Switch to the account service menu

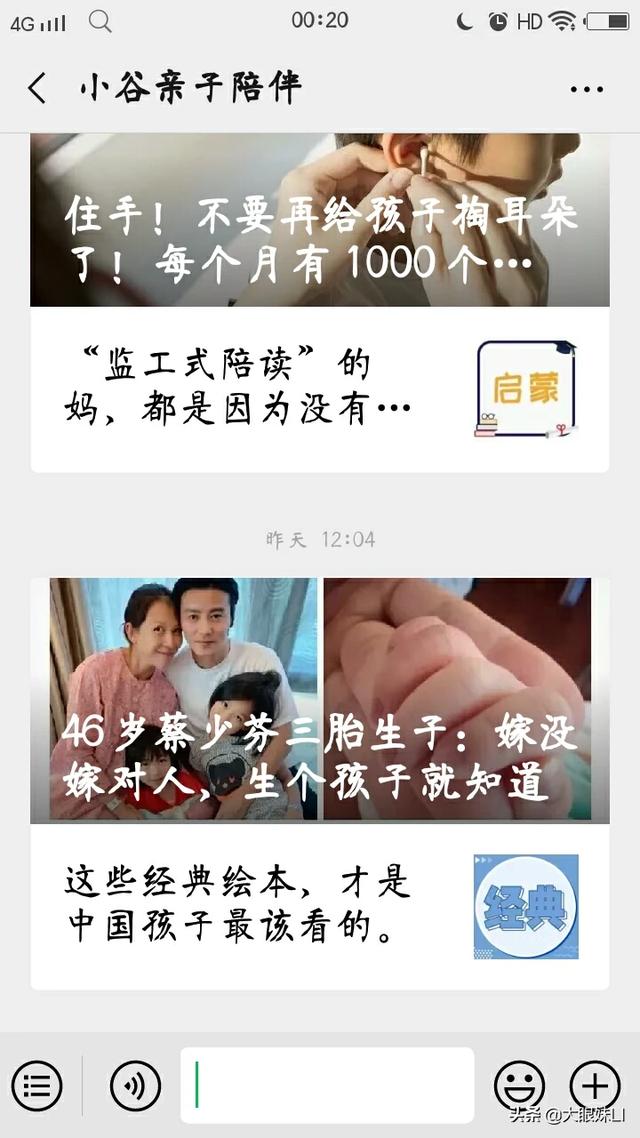point(37,1085)
